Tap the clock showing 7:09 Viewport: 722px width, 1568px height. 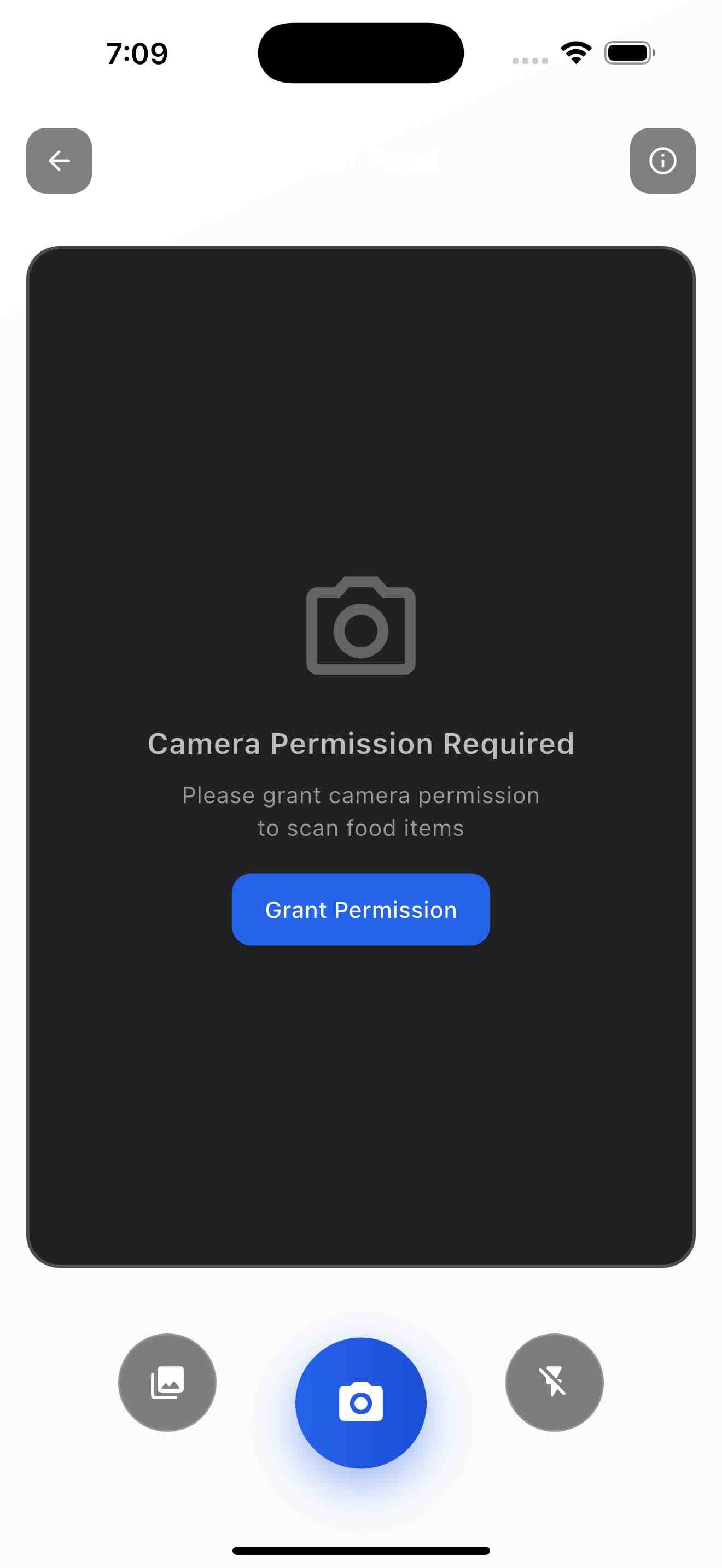[x=136, y=54]
